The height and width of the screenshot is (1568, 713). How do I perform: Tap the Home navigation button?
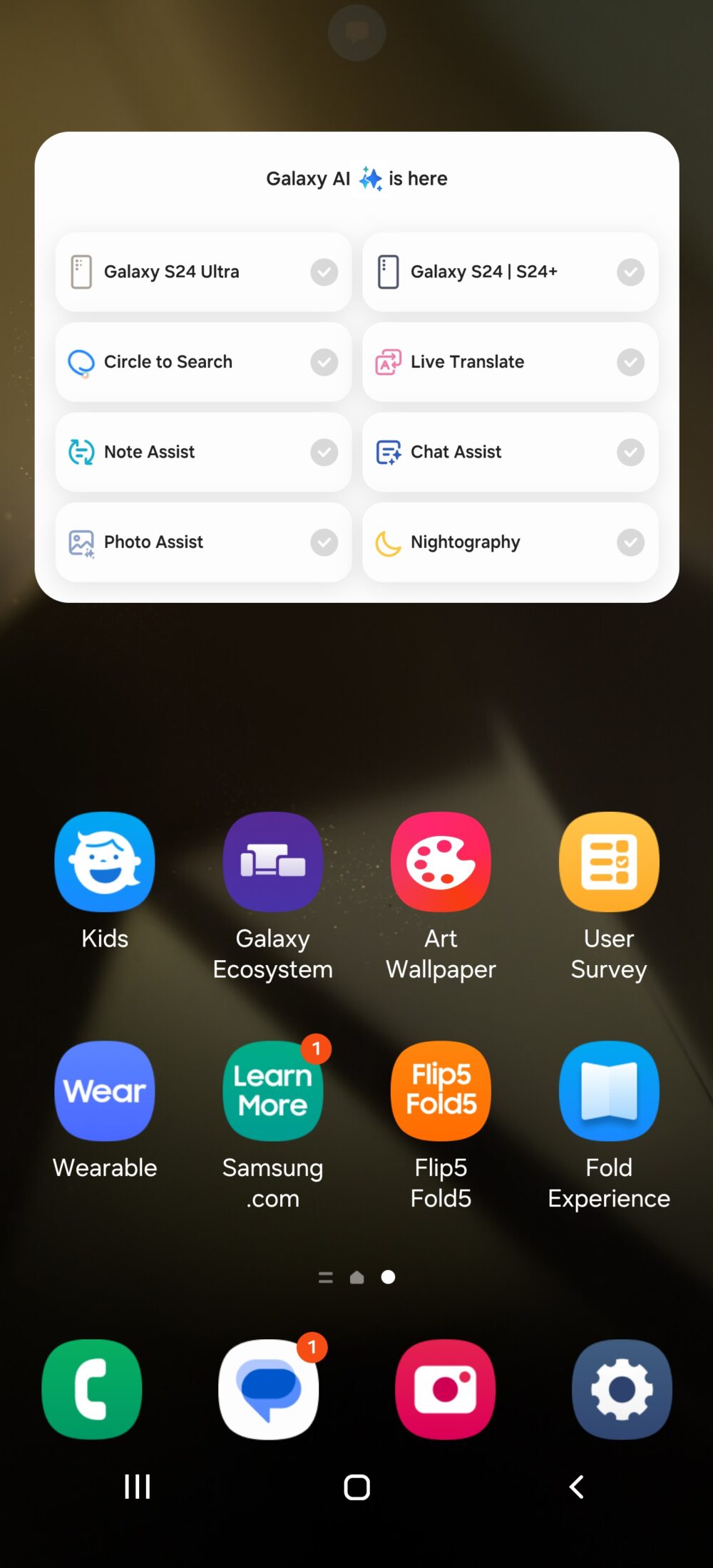356,1487
